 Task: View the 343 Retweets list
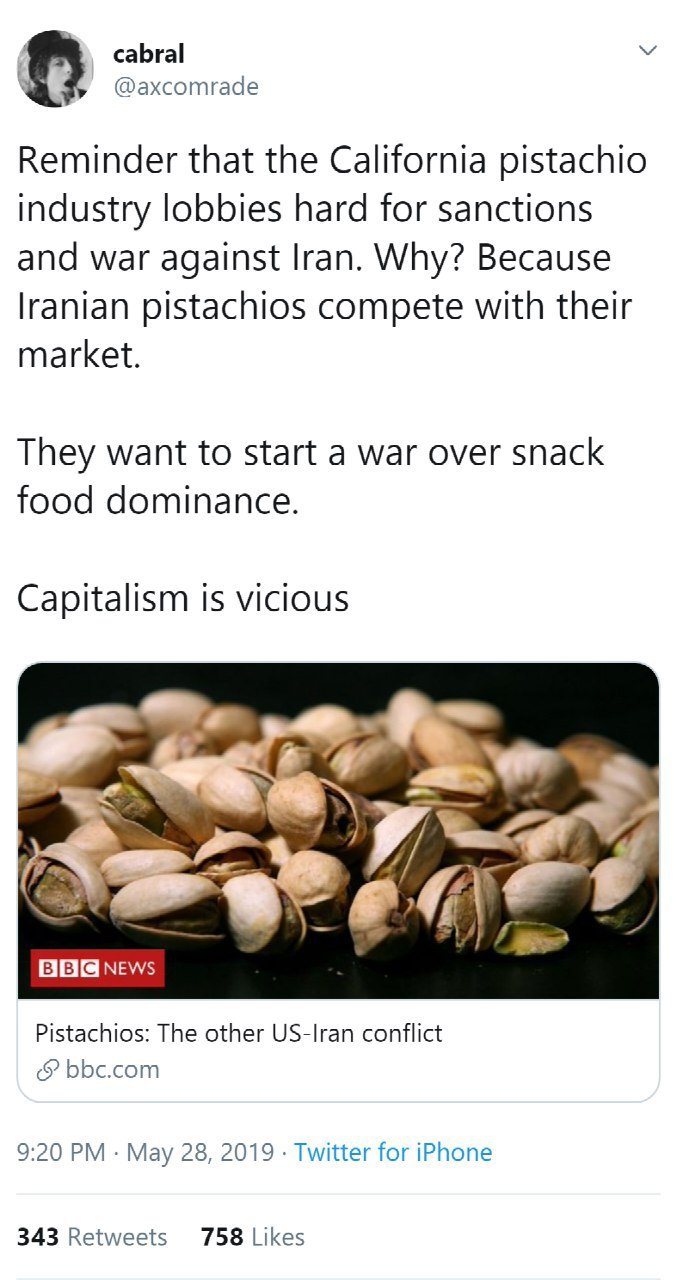[x=92, y=1237]
